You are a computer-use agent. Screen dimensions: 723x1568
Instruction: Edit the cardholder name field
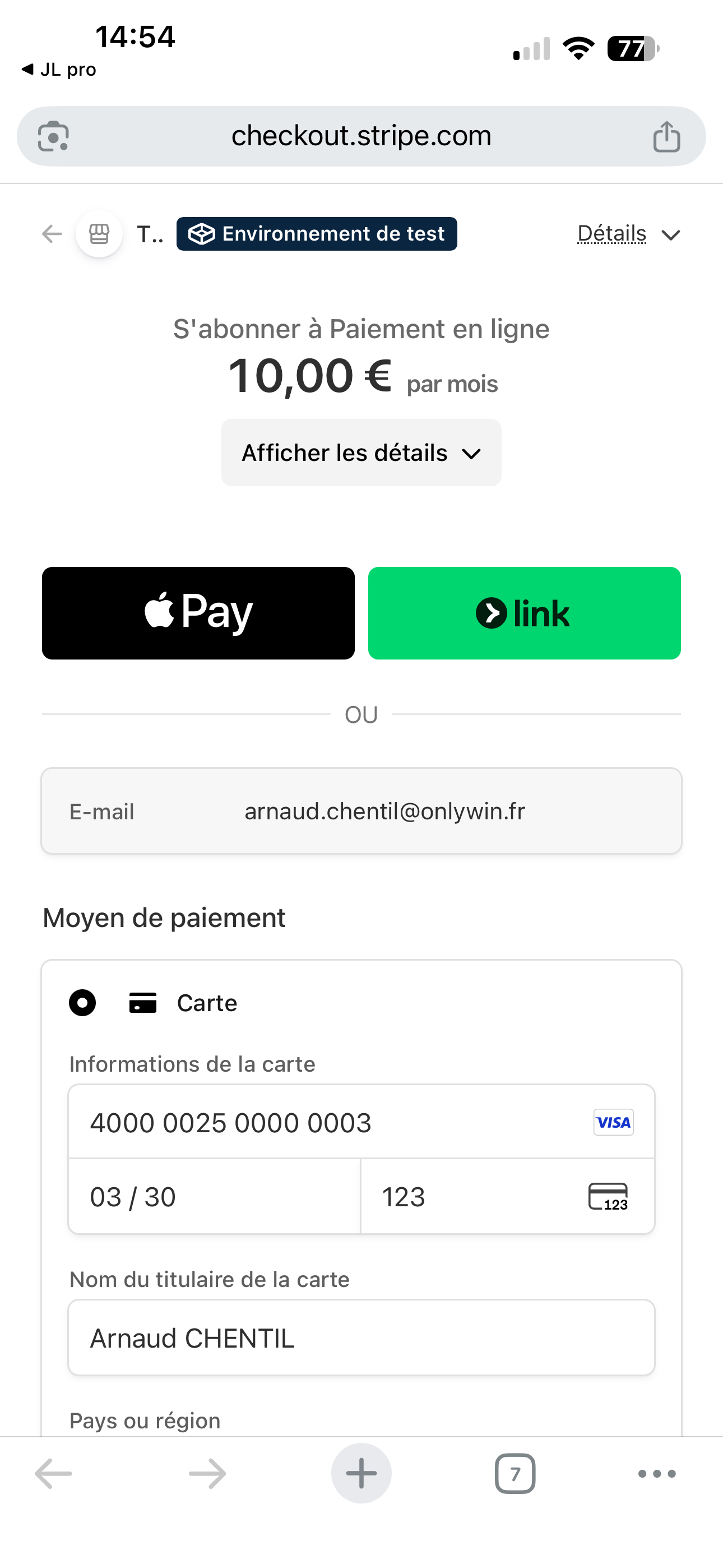pos(361,1338)
